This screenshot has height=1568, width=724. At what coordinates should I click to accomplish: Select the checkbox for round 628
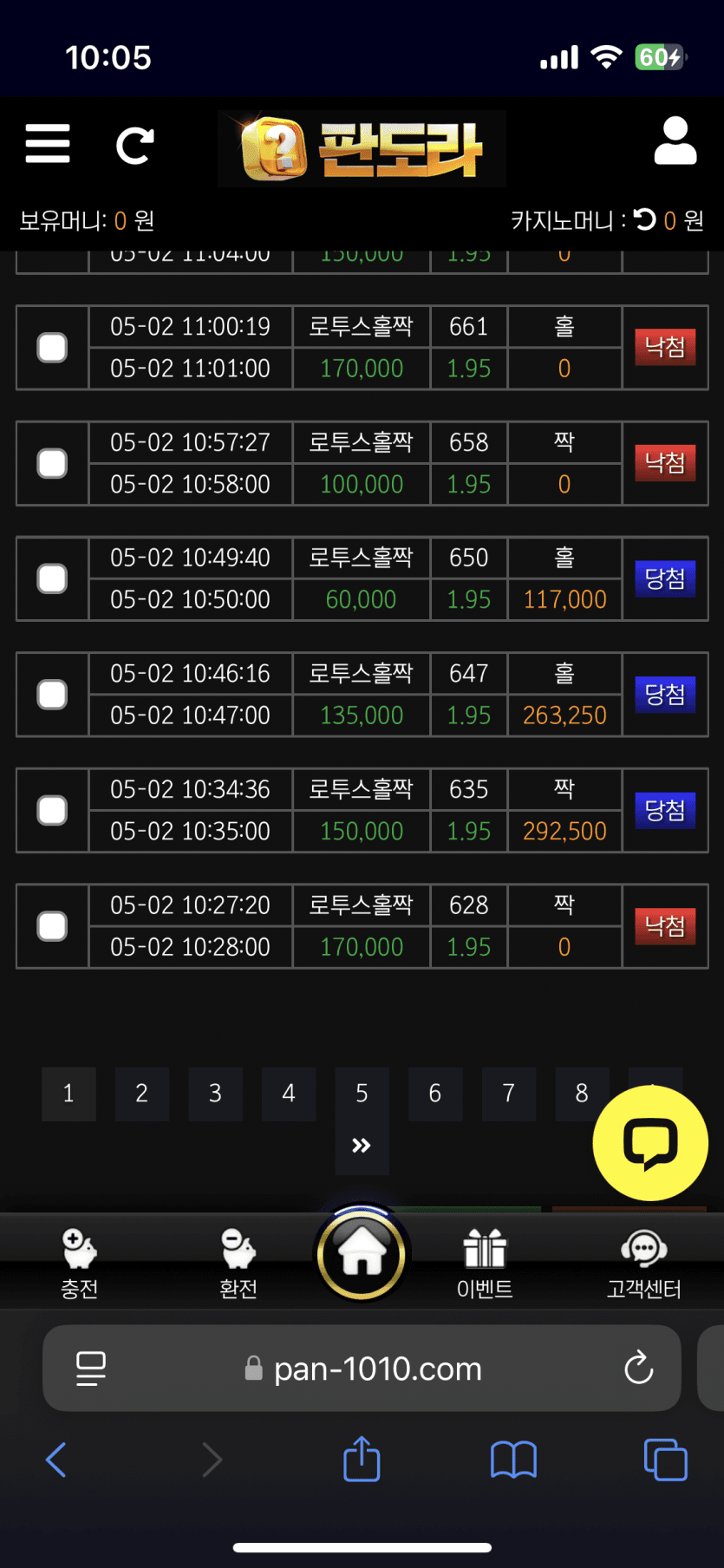point(52,926)
